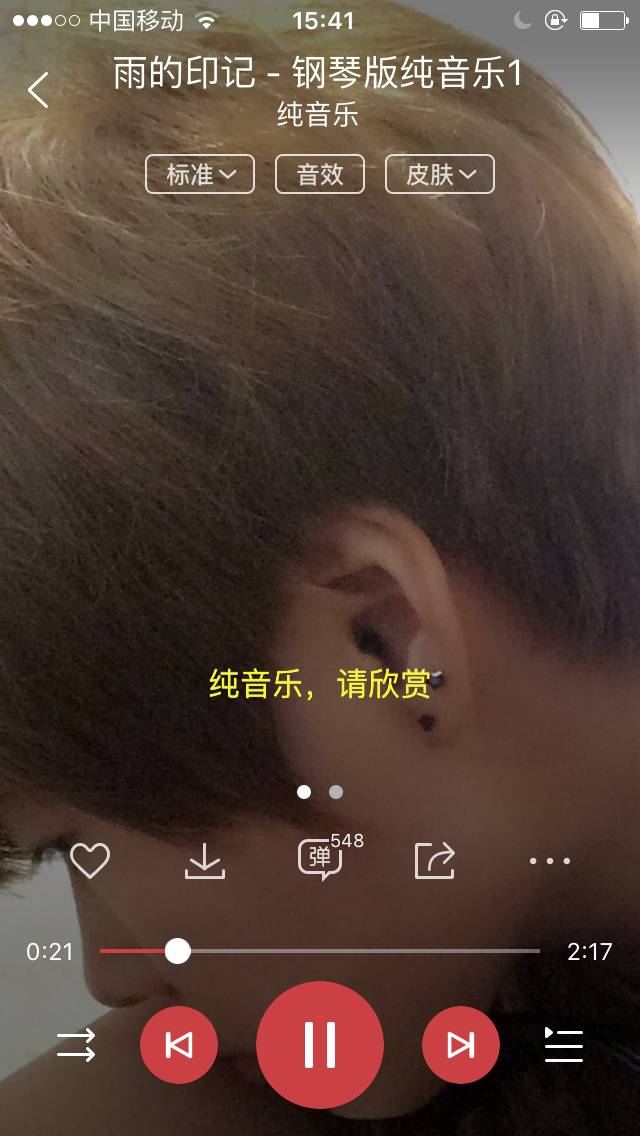640x1136 pixels.
Task: Tap the playback progress slider handle
Action: click(177, 951)
